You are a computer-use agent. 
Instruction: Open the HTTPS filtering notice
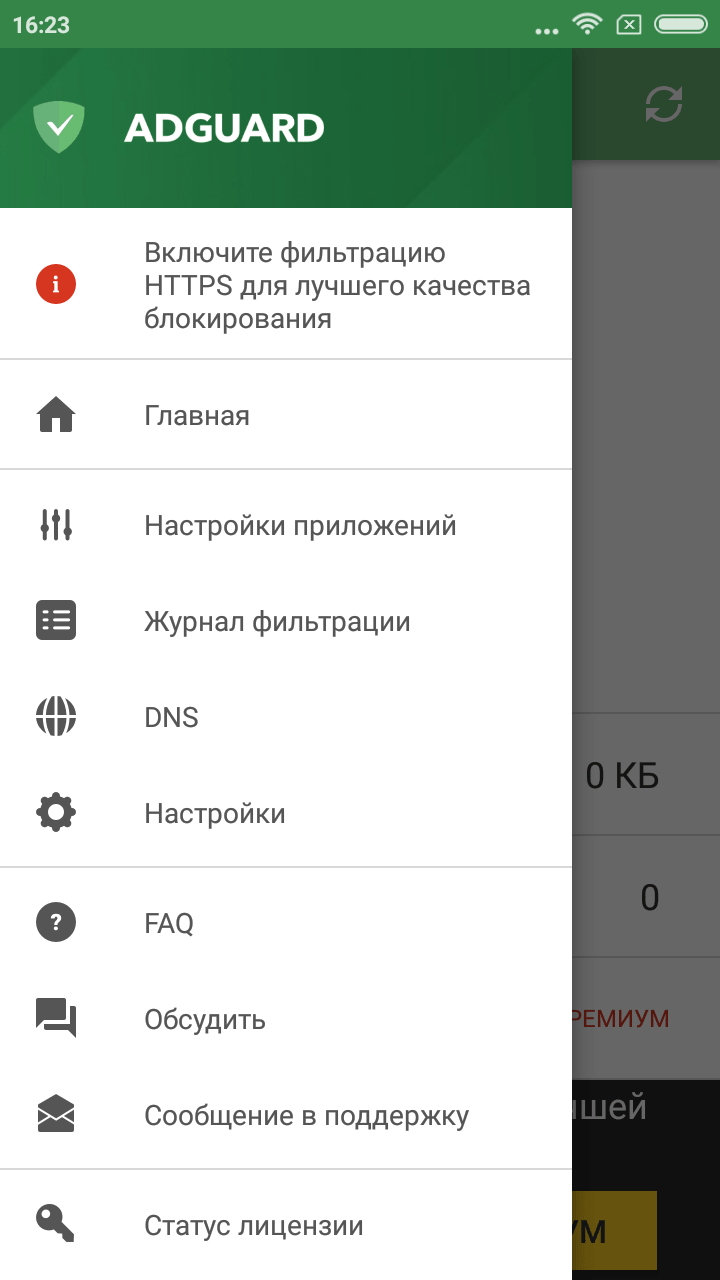pos(286,285)
